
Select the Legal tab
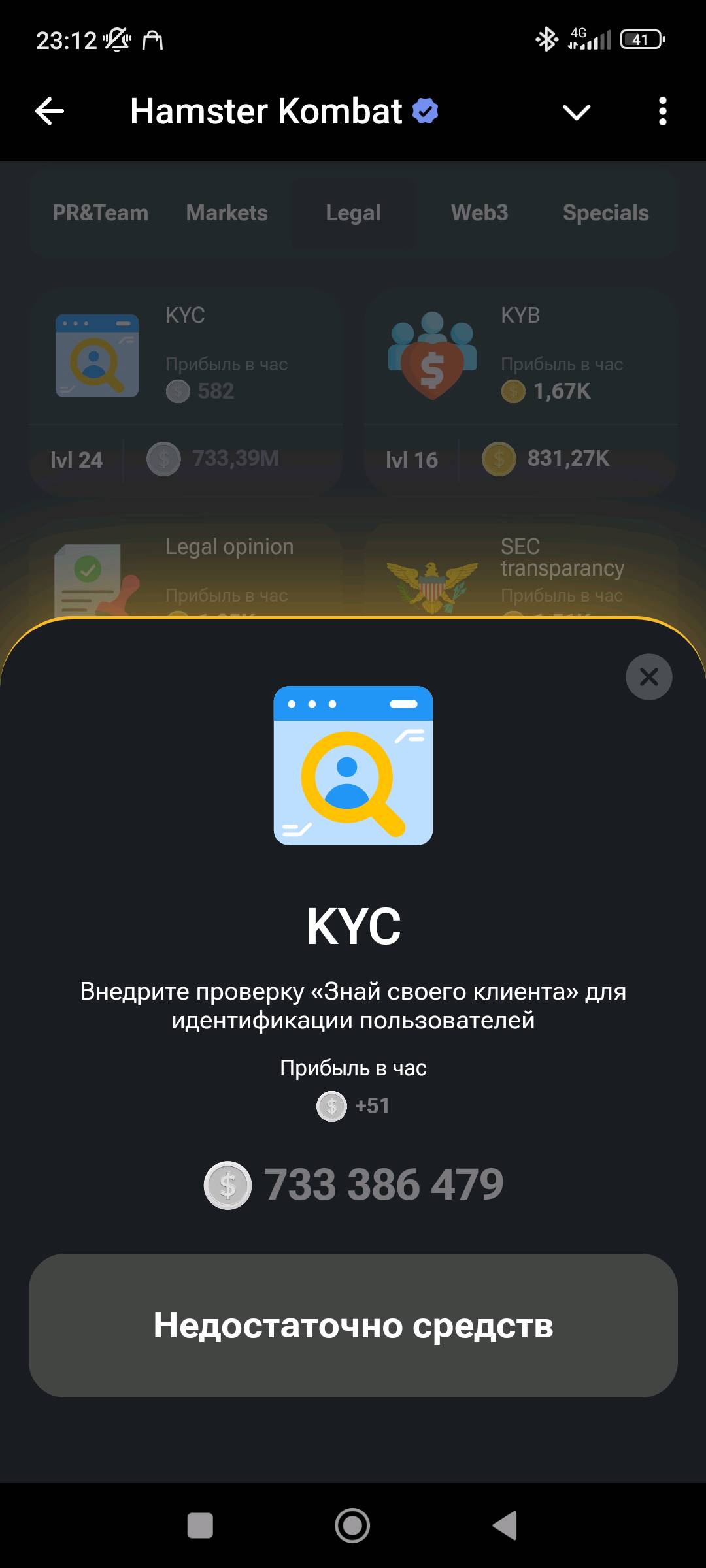(353, 213)
